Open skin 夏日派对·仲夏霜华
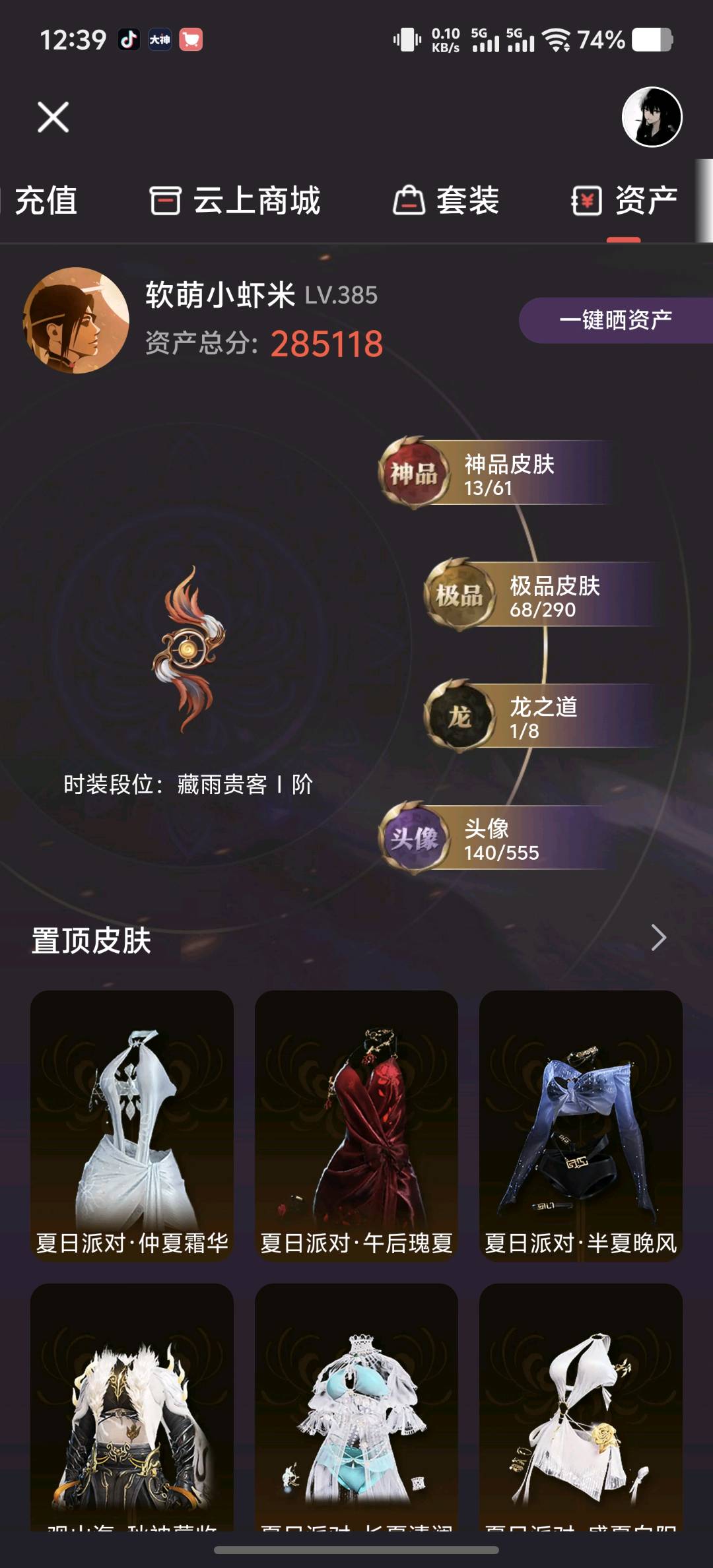This screenshot has height=1568, width=713. tap(132, 1125)
